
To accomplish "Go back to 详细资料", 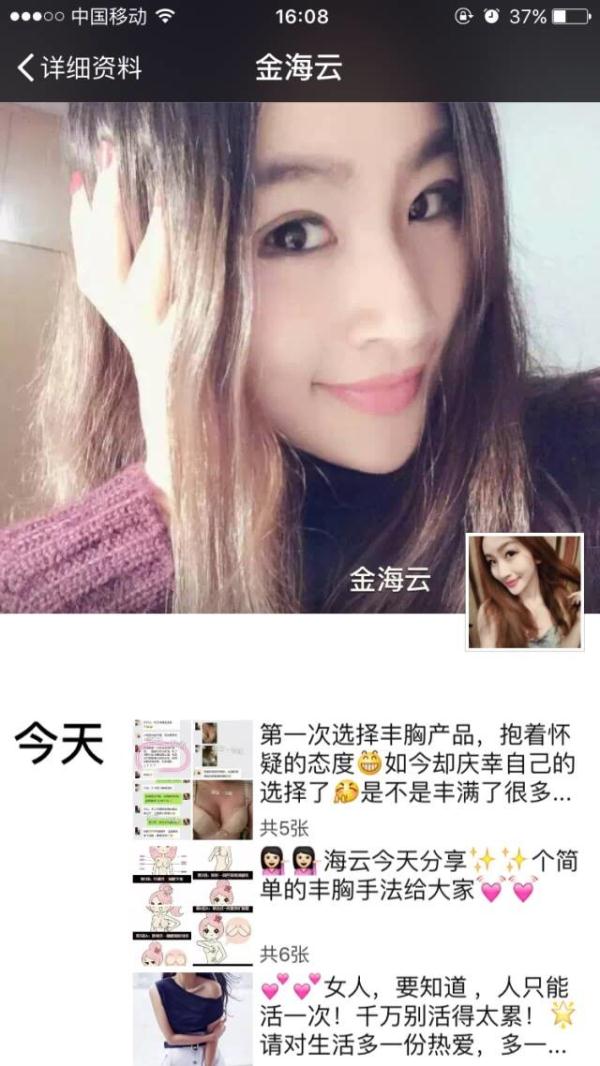I will coord(80,68).
